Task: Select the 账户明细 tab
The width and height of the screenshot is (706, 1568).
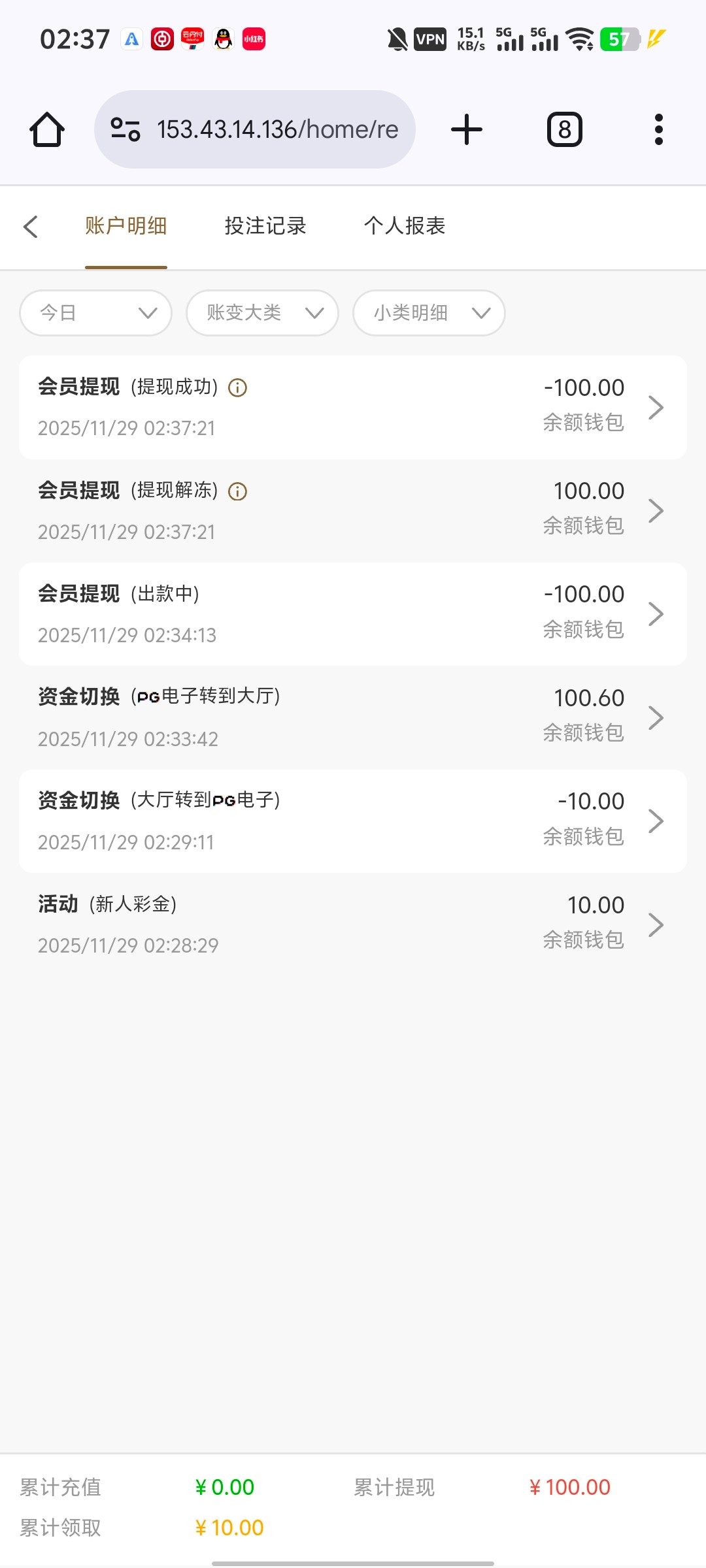Action: click(126, 226)
